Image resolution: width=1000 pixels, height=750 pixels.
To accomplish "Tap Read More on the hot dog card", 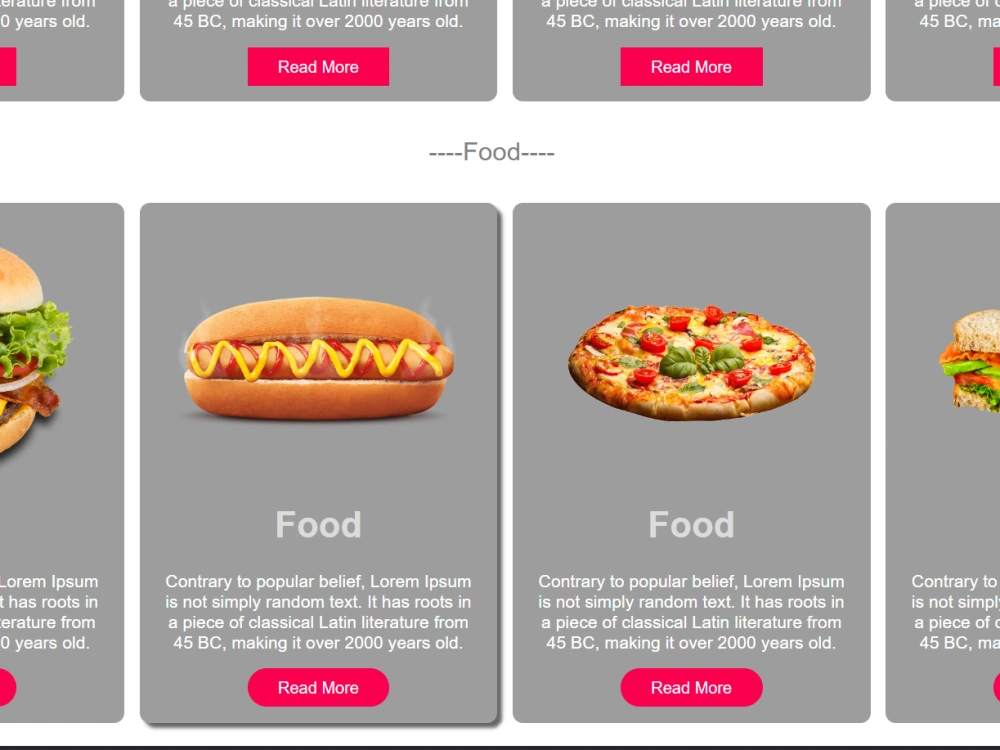I will tap(318, 688).
